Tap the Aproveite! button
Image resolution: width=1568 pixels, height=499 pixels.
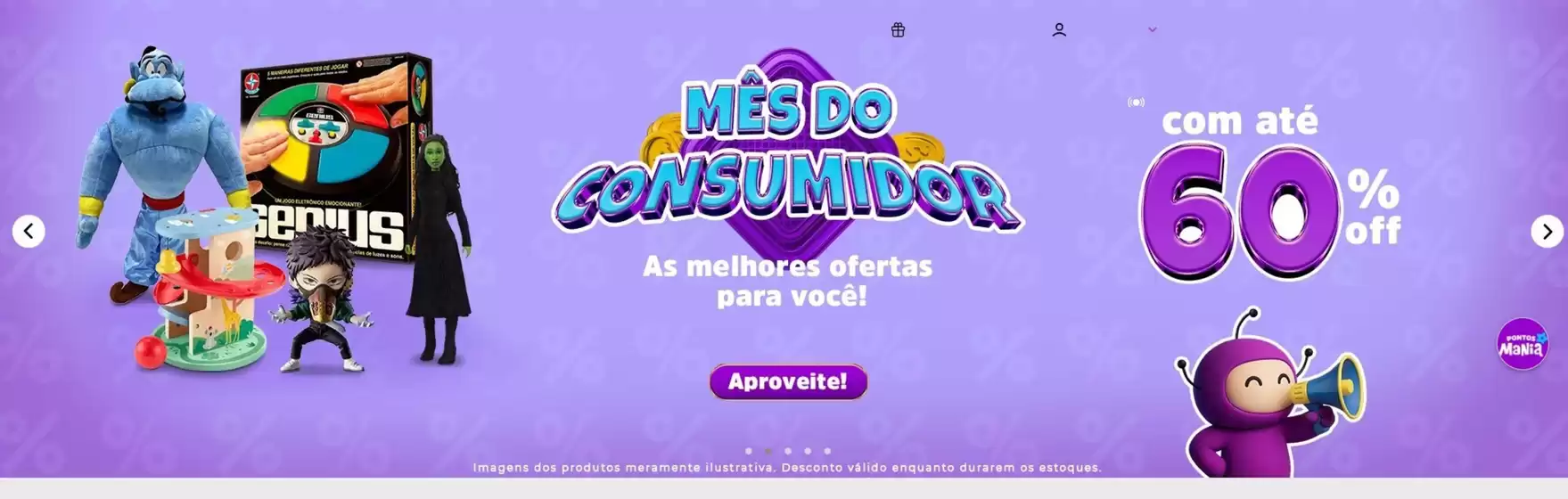(x=788, y=381)
